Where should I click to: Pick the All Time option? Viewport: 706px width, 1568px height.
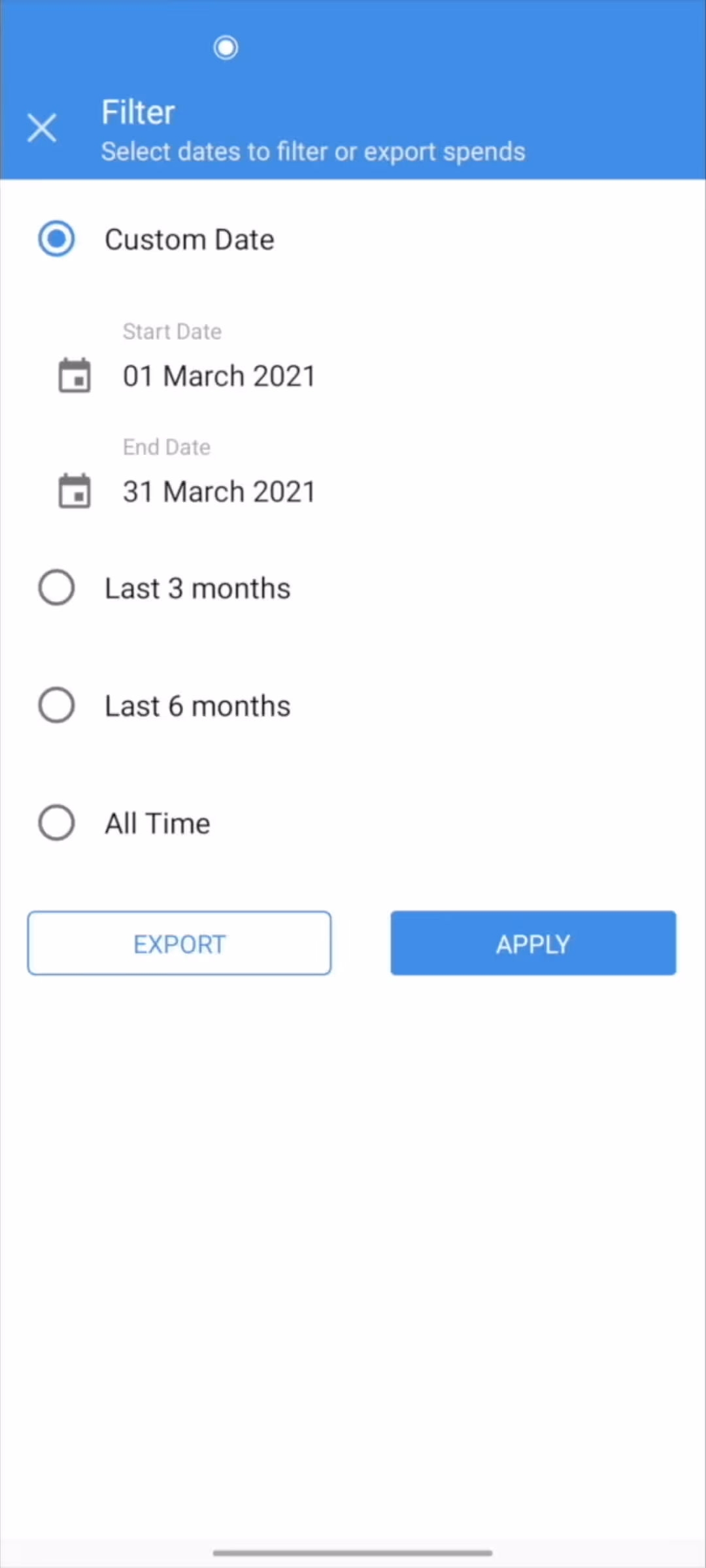[57, 823]
